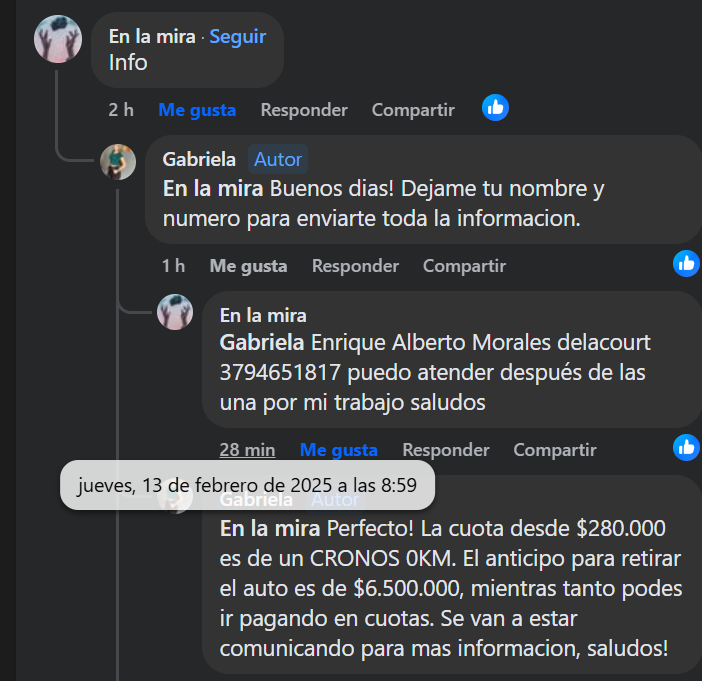This screenshot has width=702, height=681.
Task: Like Gabriela's 'Buenos dias' reply
Action: 248,266
